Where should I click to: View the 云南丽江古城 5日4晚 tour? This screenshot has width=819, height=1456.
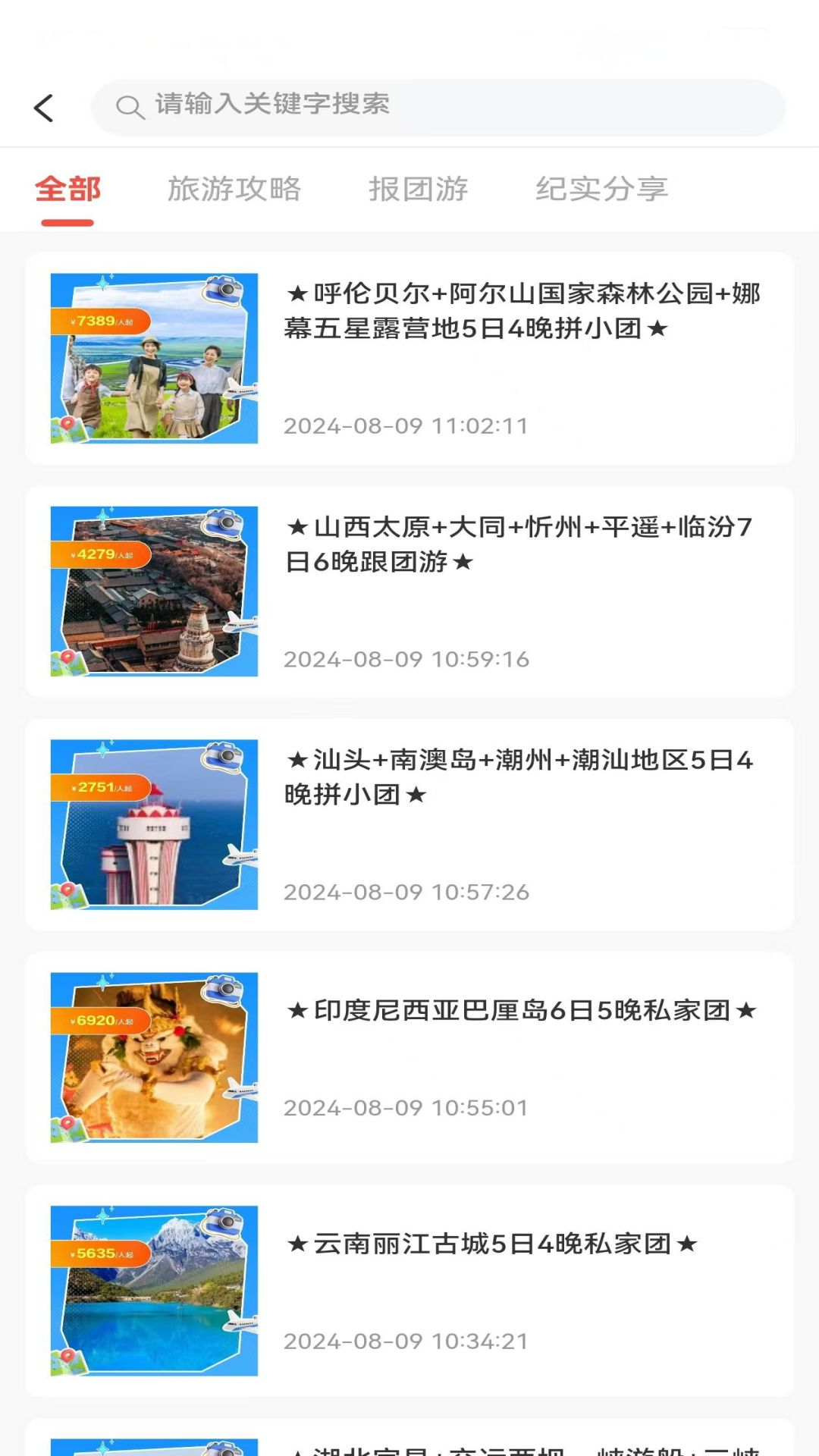tap(409, 1290)
